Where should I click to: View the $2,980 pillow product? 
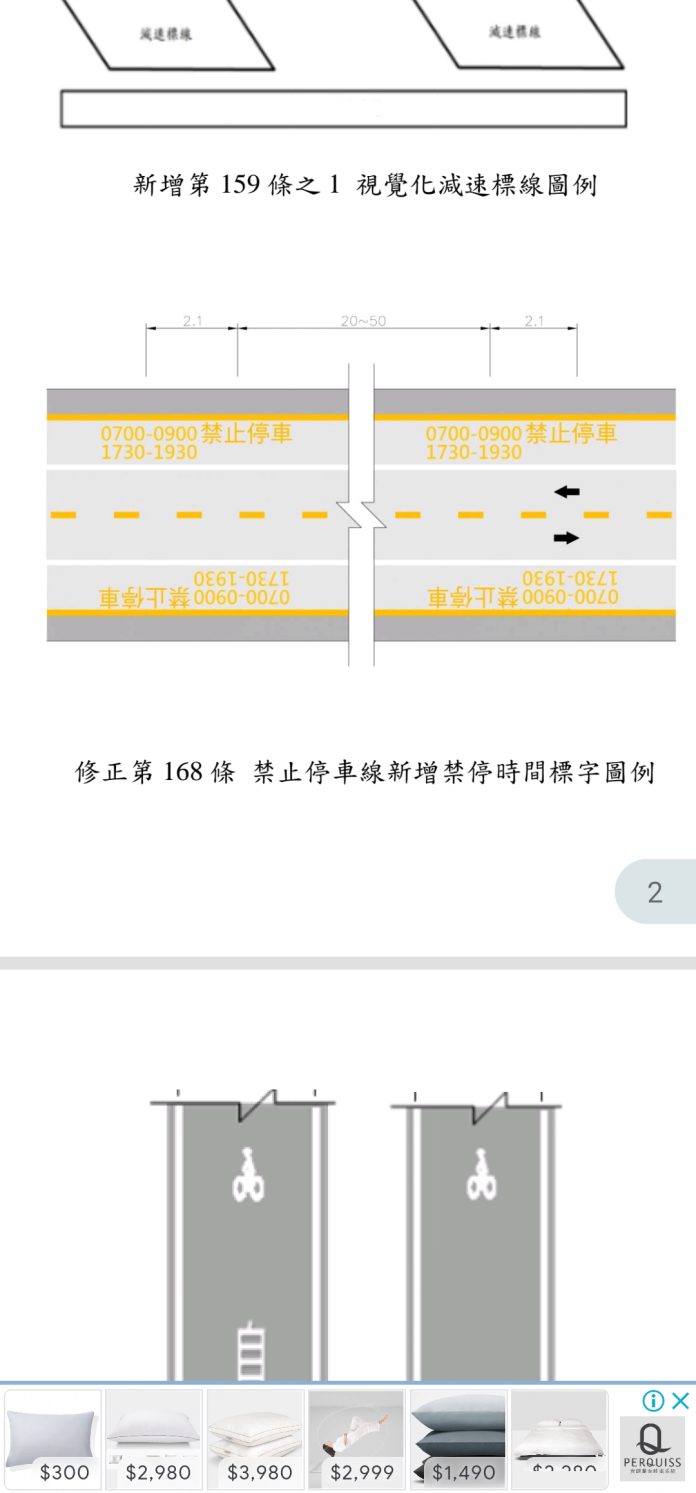coord(155,1438)
